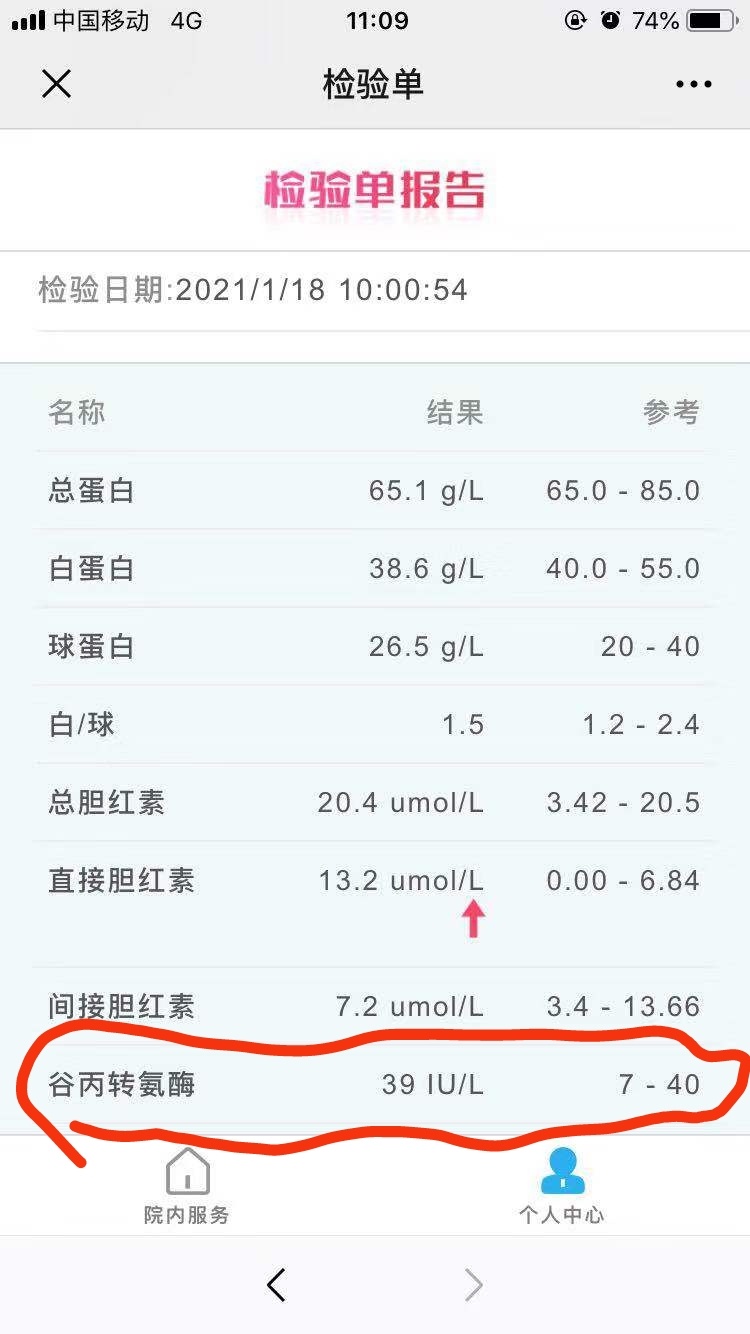
Task: Open the three-dot more options menu
Action: (693, 85)
